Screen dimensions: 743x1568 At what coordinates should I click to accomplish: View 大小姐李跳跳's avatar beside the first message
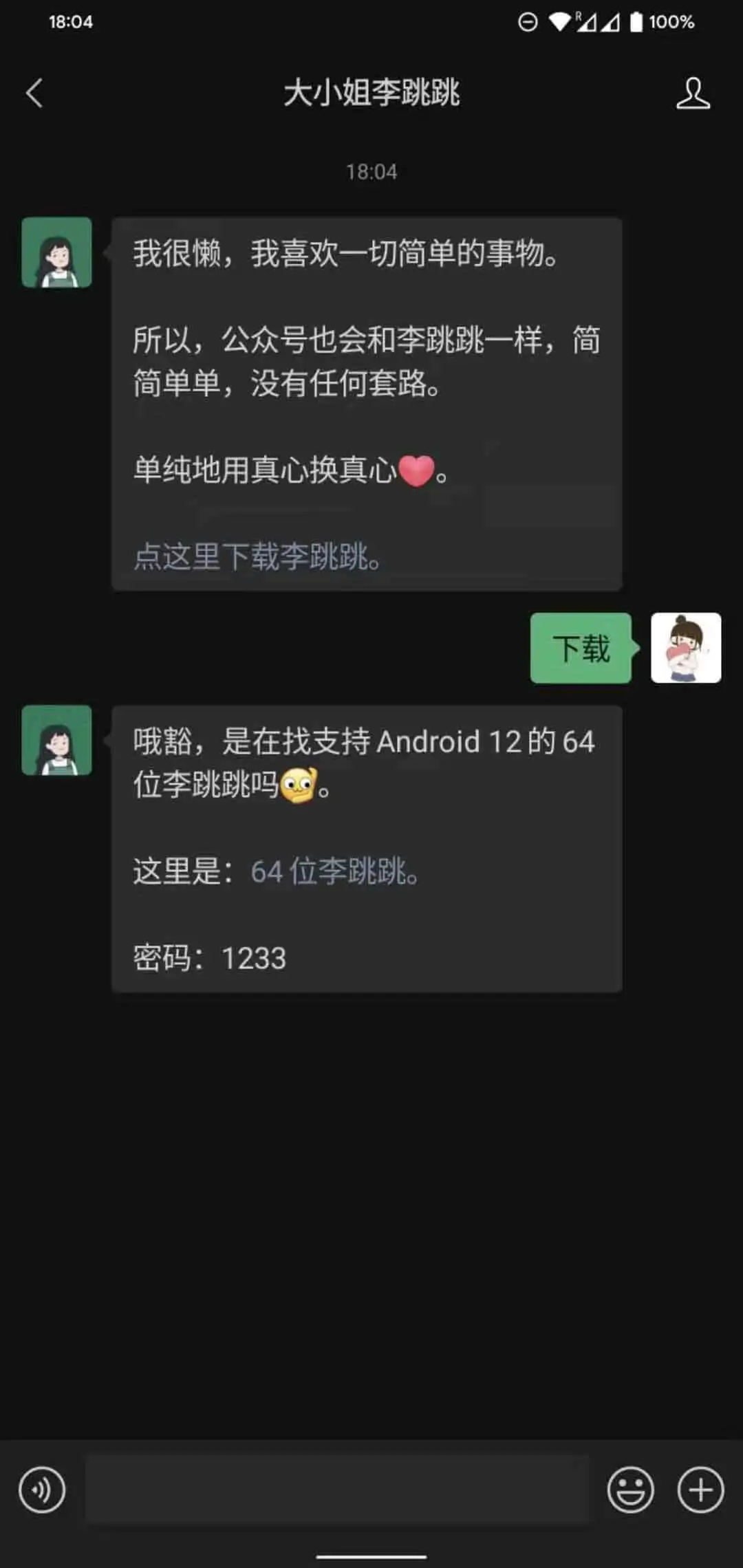point(56,252)
